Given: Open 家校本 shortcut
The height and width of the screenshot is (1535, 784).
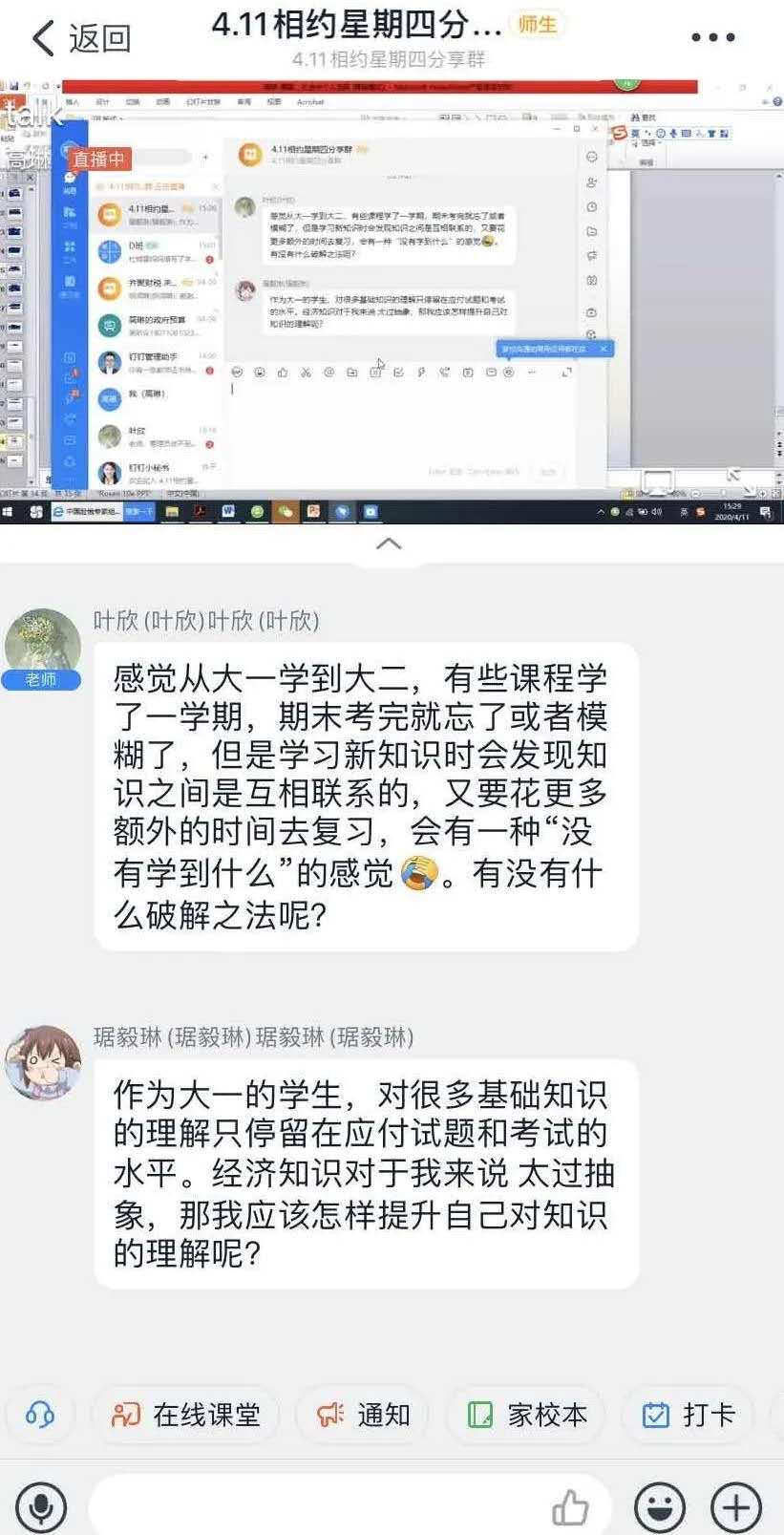Looking at the screenshot, I should [x=528, y=1415].
